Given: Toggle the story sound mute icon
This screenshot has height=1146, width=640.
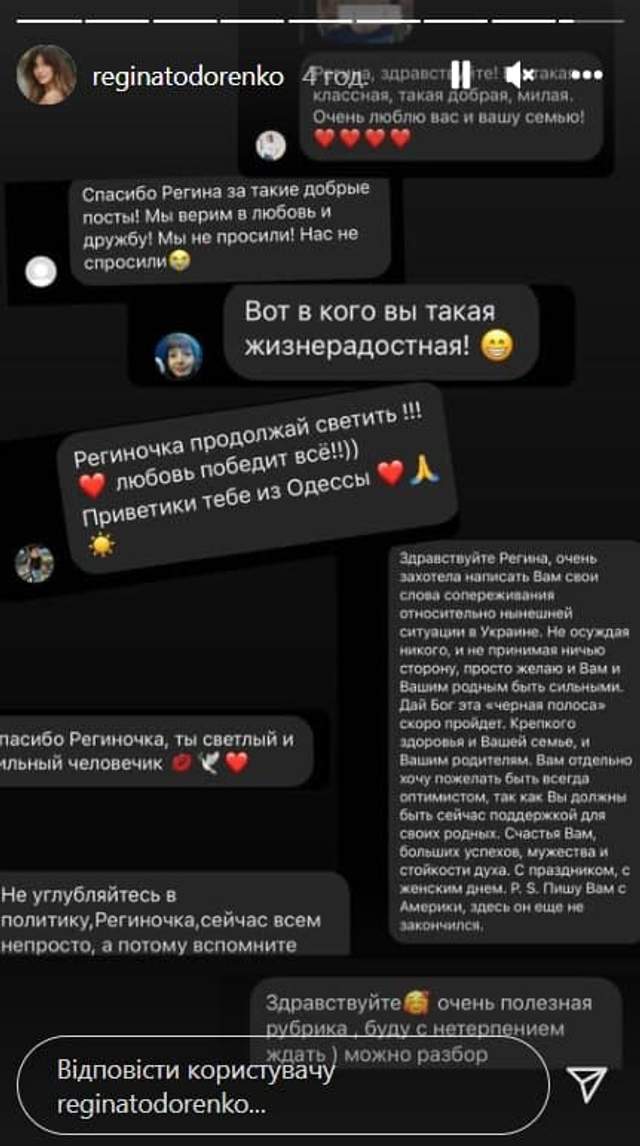Looking at the screenshot, I should [520, 75].
